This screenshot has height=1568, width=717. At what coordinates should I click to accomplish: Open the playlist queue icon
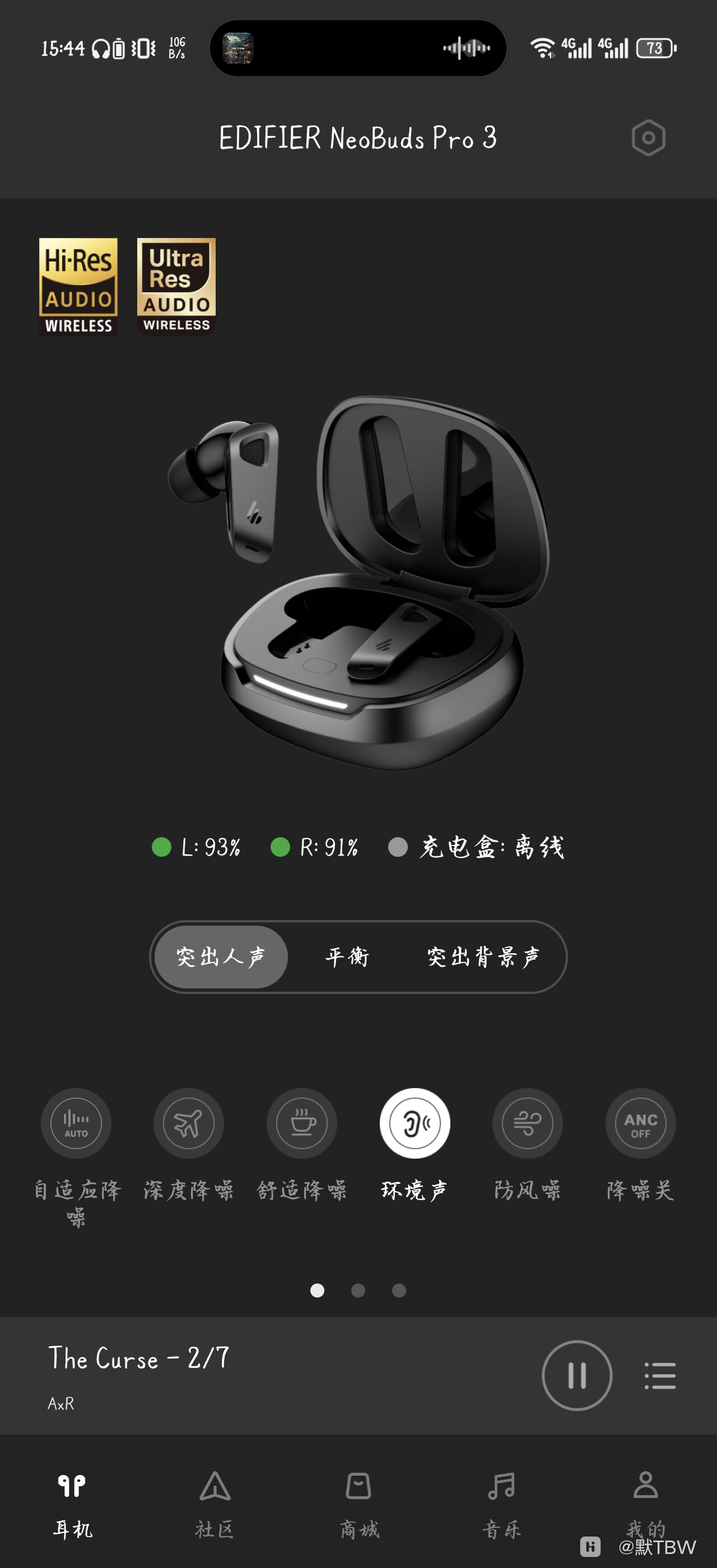click(660, 1376)
